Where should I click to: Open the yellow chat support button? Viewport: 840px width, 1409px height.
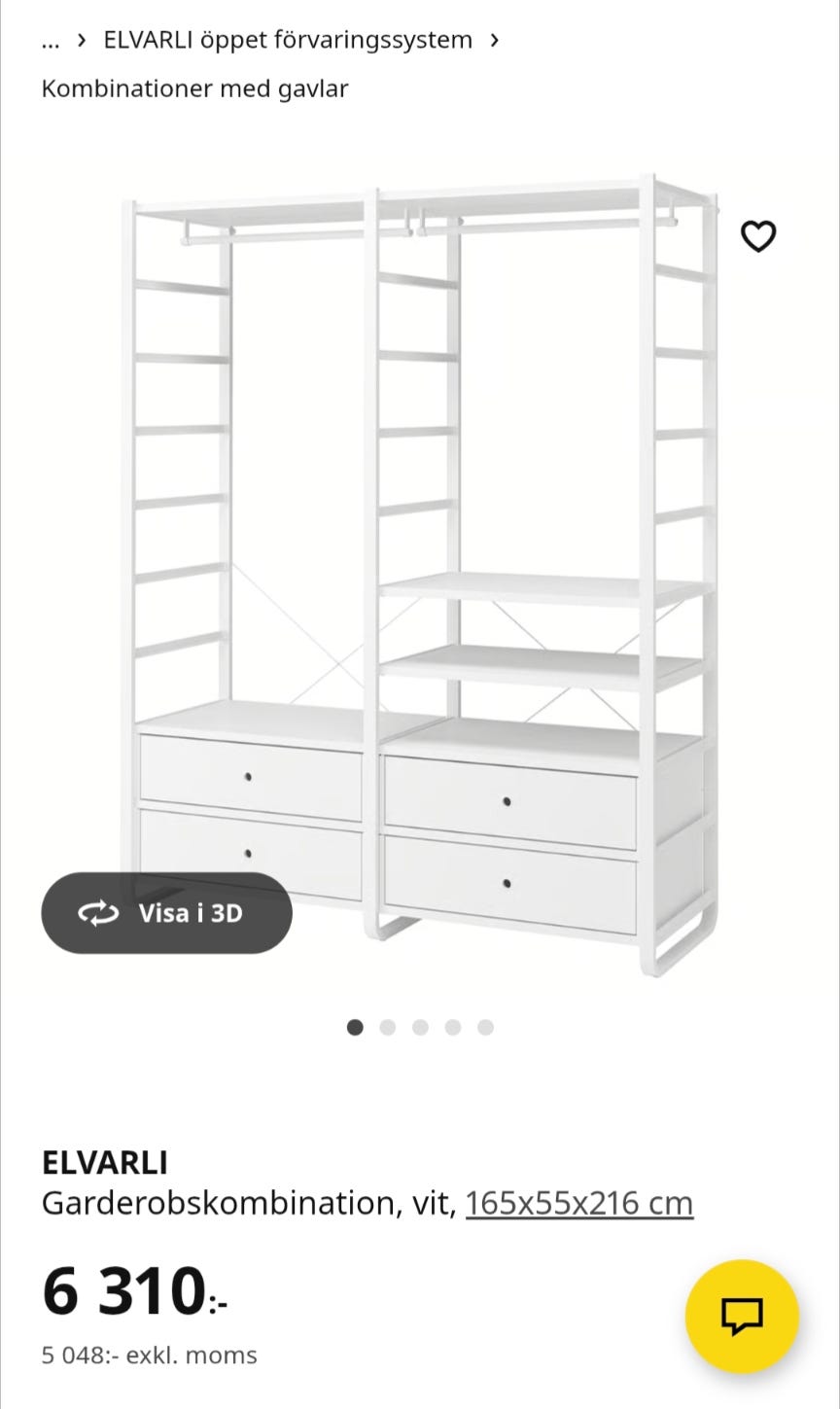coord(742,1317)
